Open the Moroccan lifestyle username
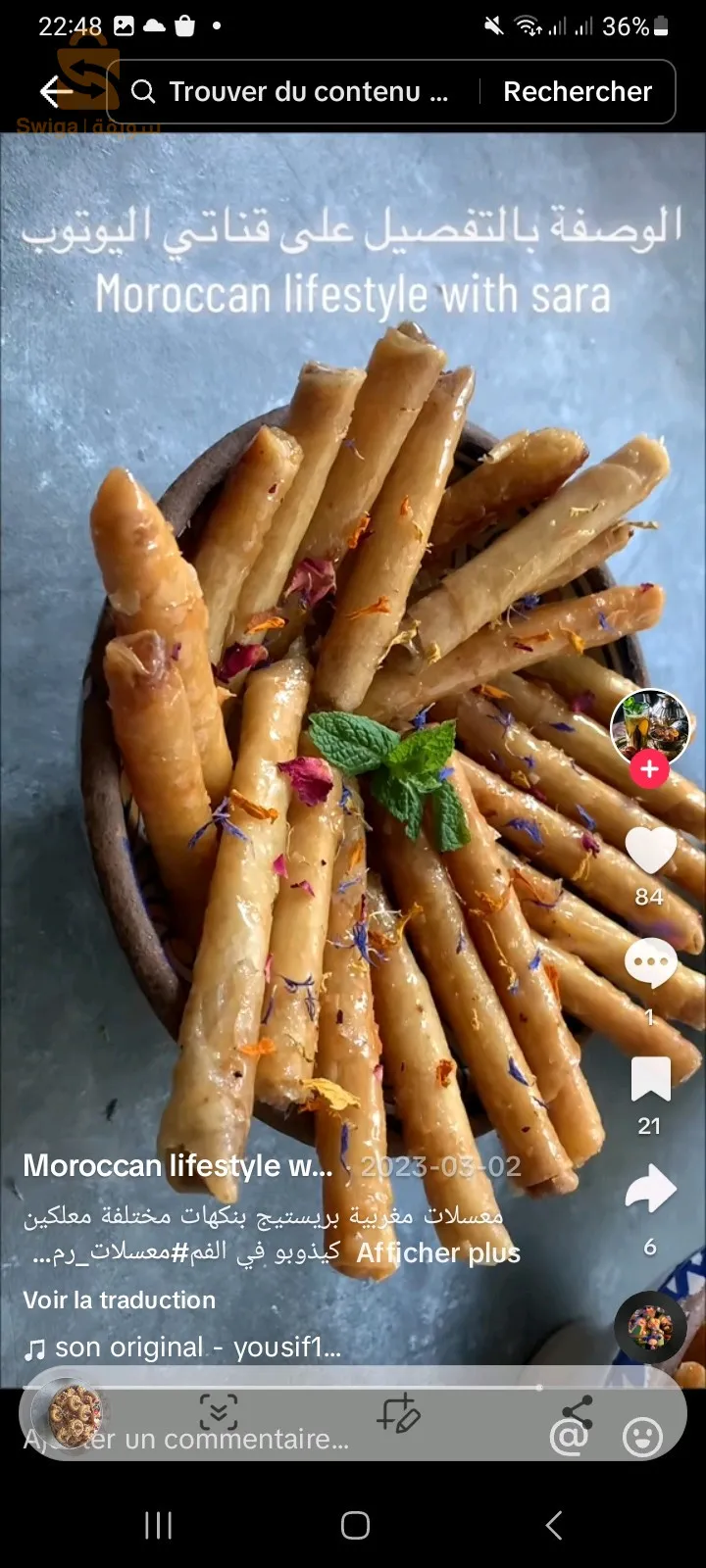This screenshot has width=706, height=1568. click(178, 1166)
